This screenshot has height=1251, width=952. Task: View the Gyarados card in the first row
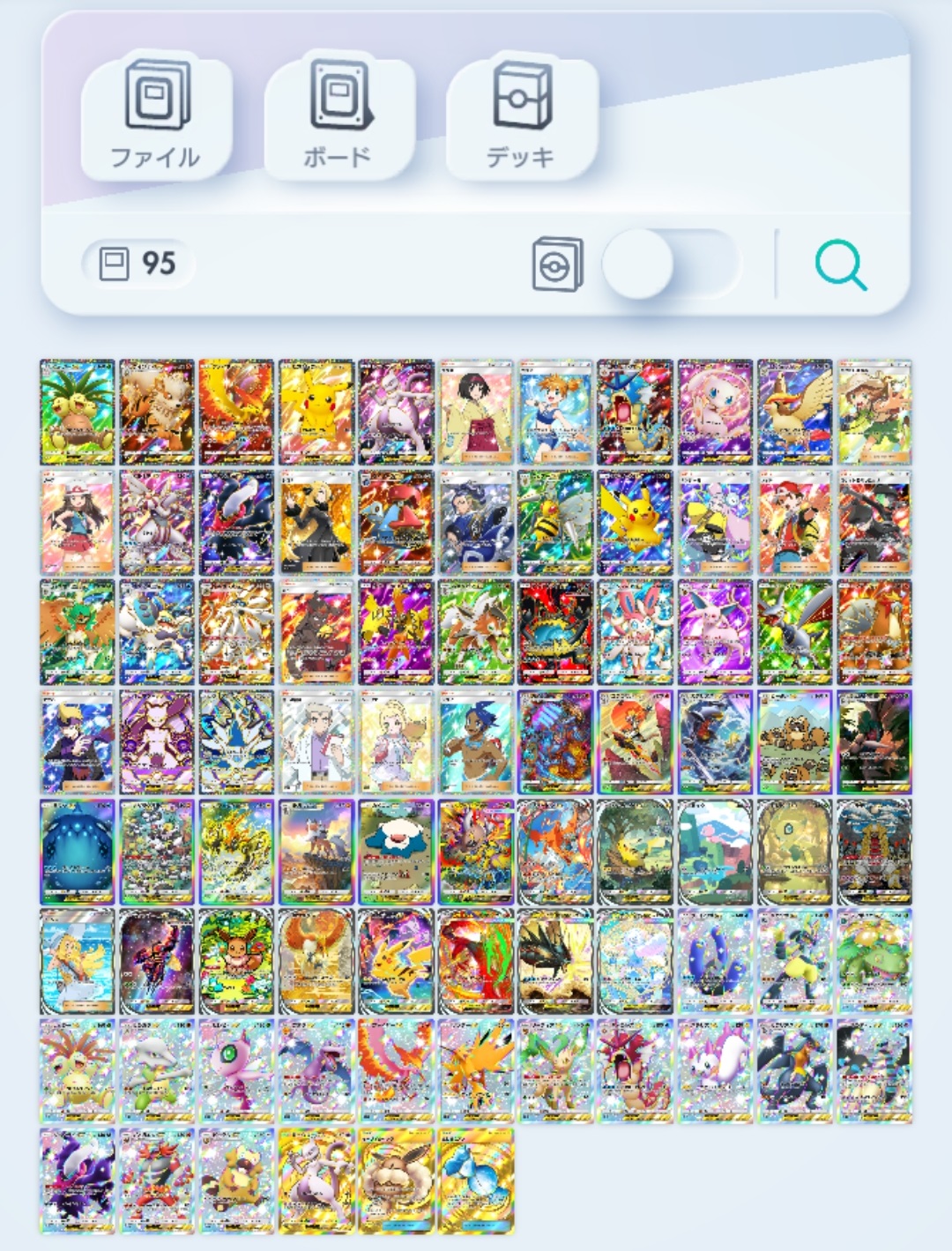(635, 412)
